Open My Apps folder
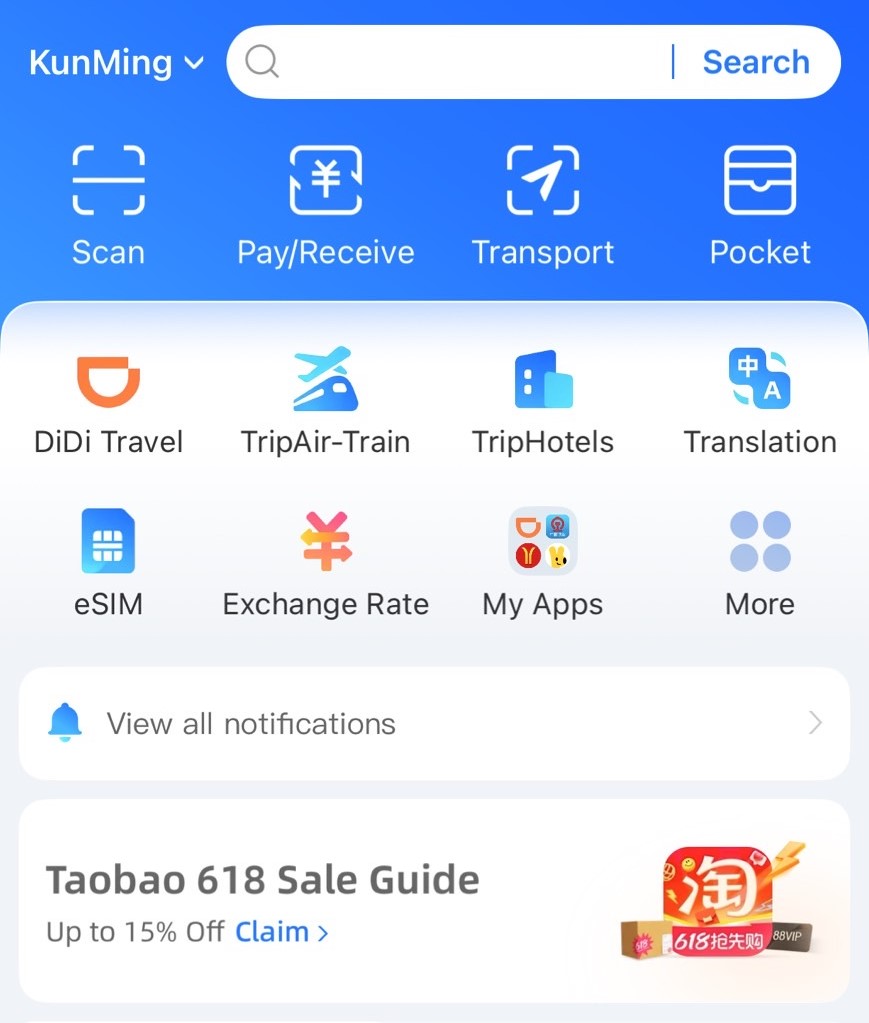 542,562
